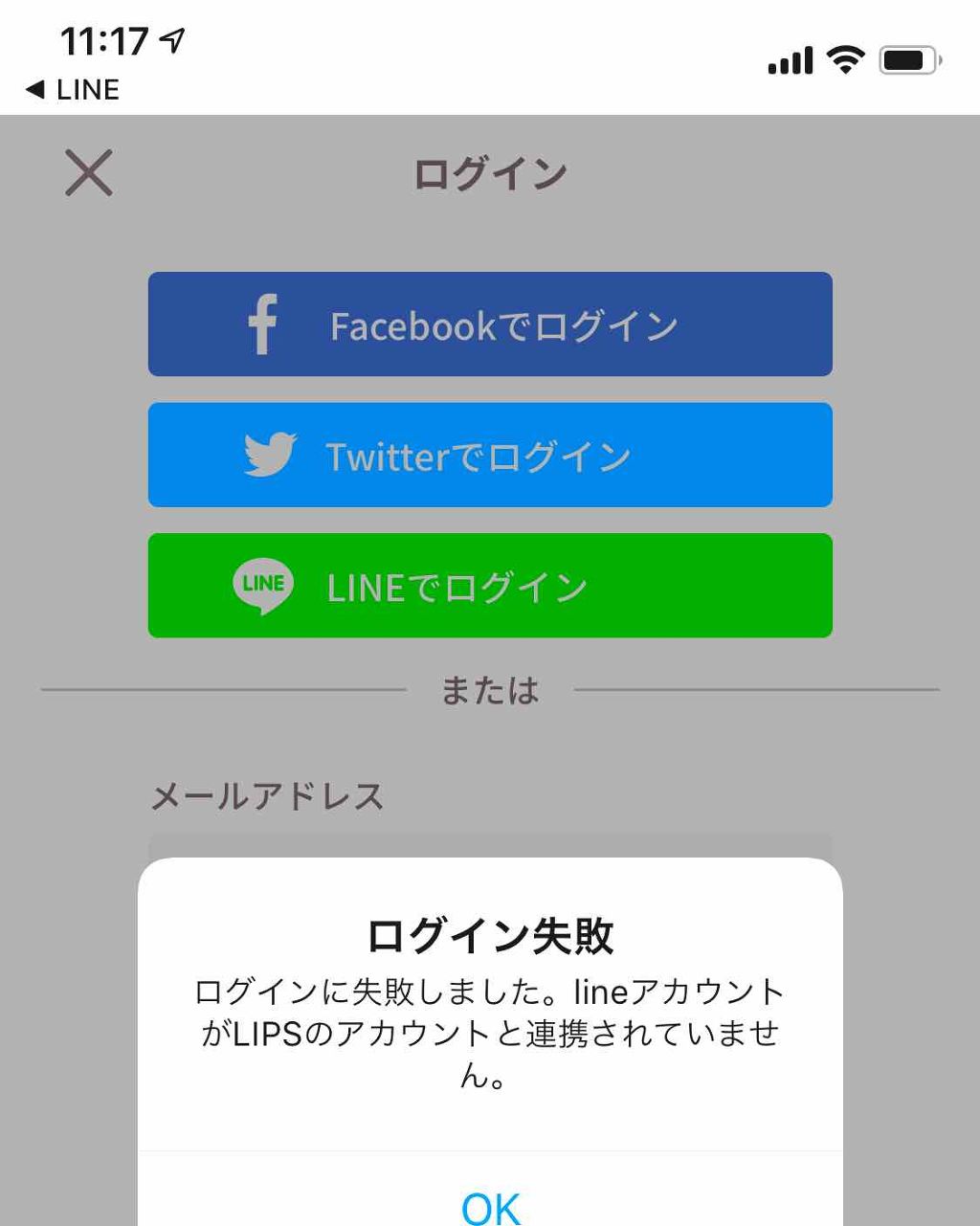Select Twitterでログイン
This screenshot has height=1226, width=980.
coord(490,456)
